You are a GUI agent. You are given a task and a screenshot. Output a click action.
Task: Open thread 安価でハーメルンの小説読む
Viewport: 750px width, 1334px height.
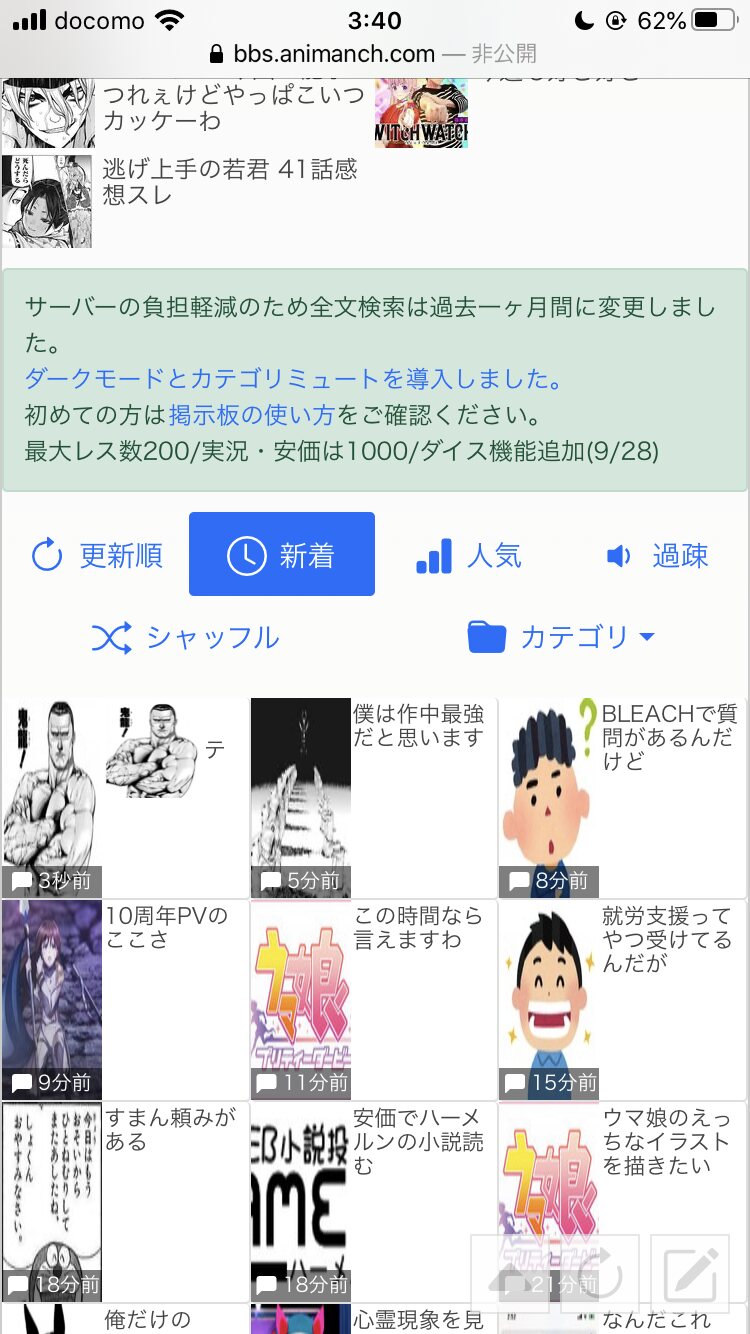point(373,1201)
